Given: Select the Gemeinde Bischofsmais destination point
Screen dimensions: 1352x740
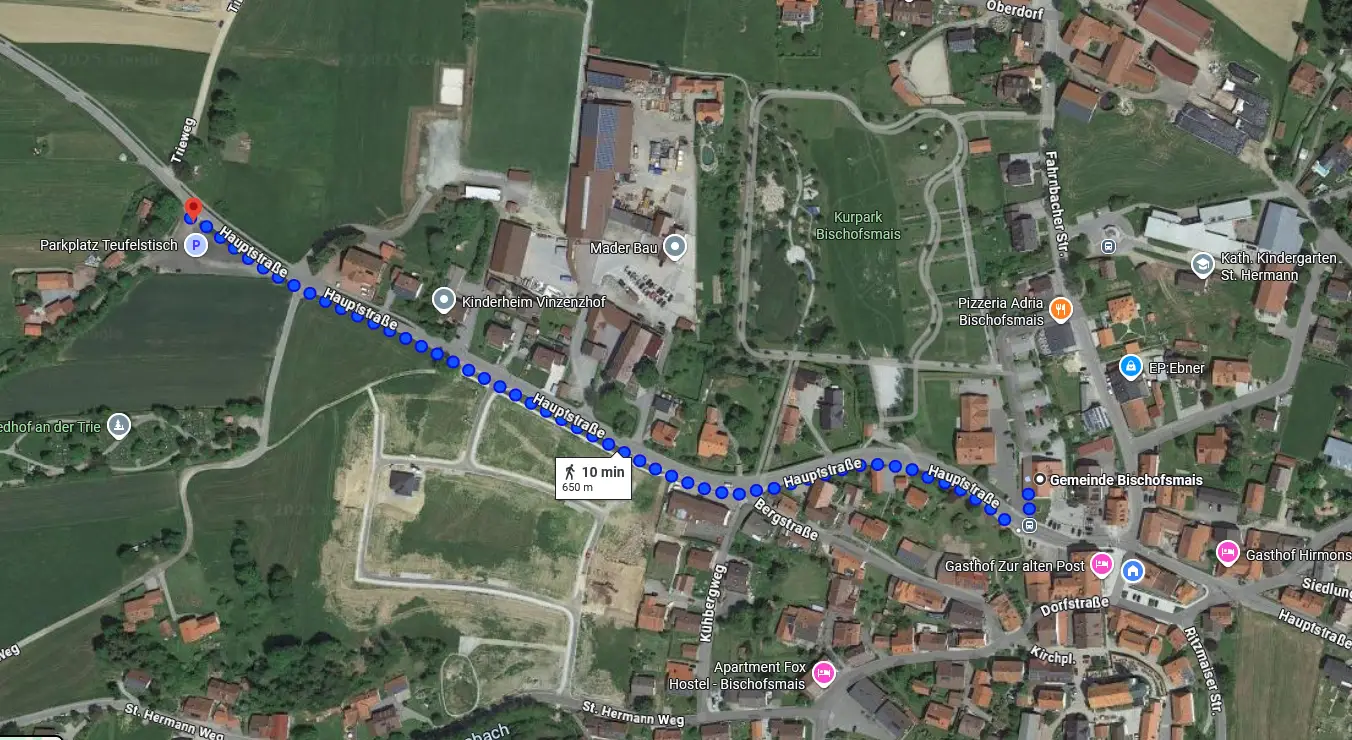Looking at the screenshot, I should (1040, 480).
